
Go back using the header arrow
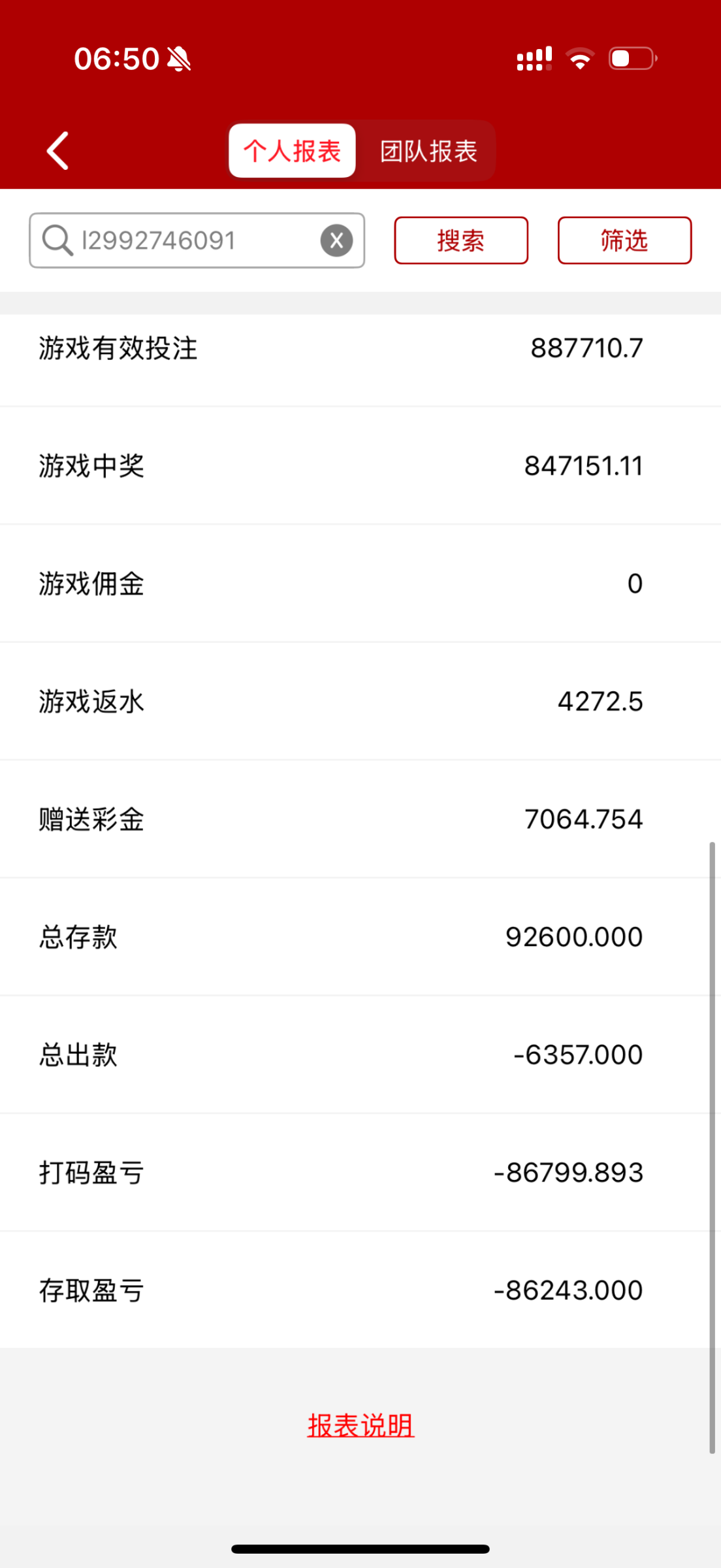57,150
